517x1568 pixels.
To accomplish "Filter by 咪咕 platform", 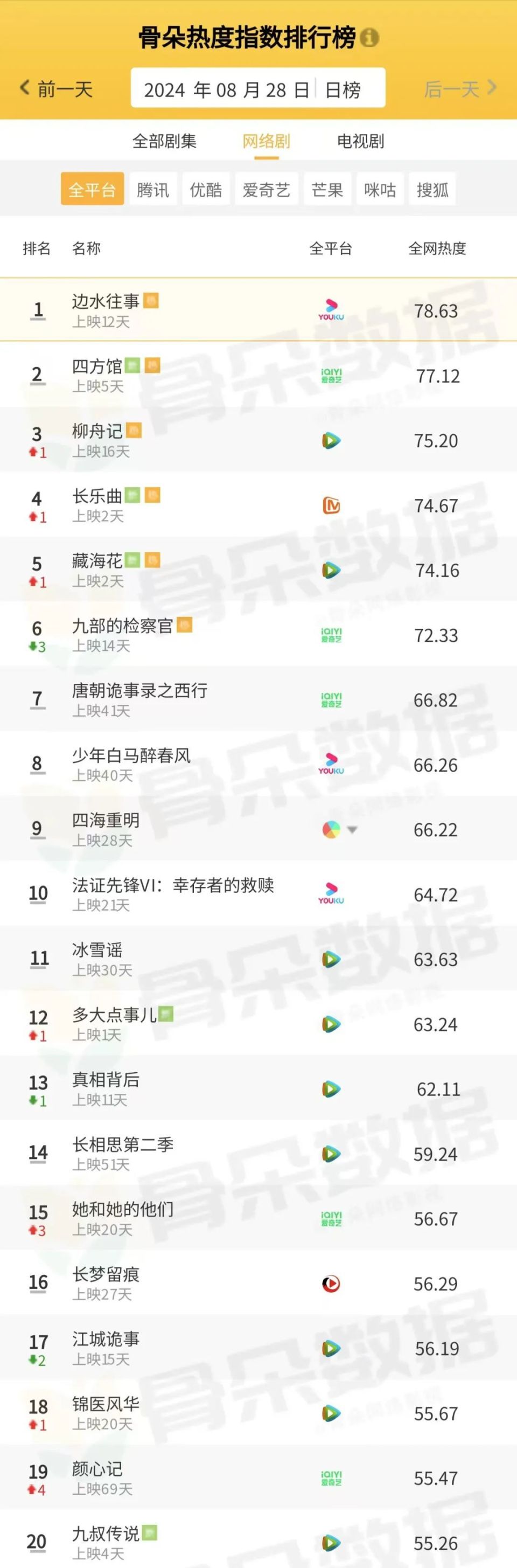I will click(380, 189).
